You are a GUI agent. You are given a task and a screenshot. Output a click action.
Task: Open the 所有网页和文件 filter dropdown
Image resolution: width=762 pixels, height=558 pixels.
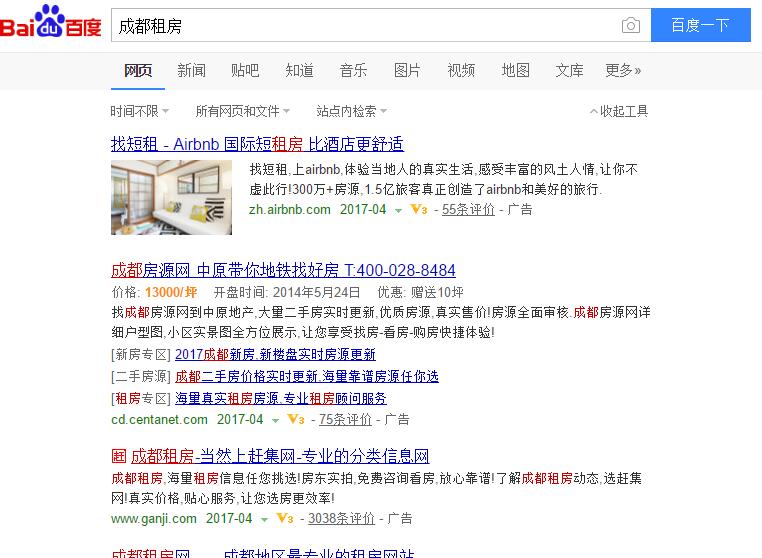[242, 111]
